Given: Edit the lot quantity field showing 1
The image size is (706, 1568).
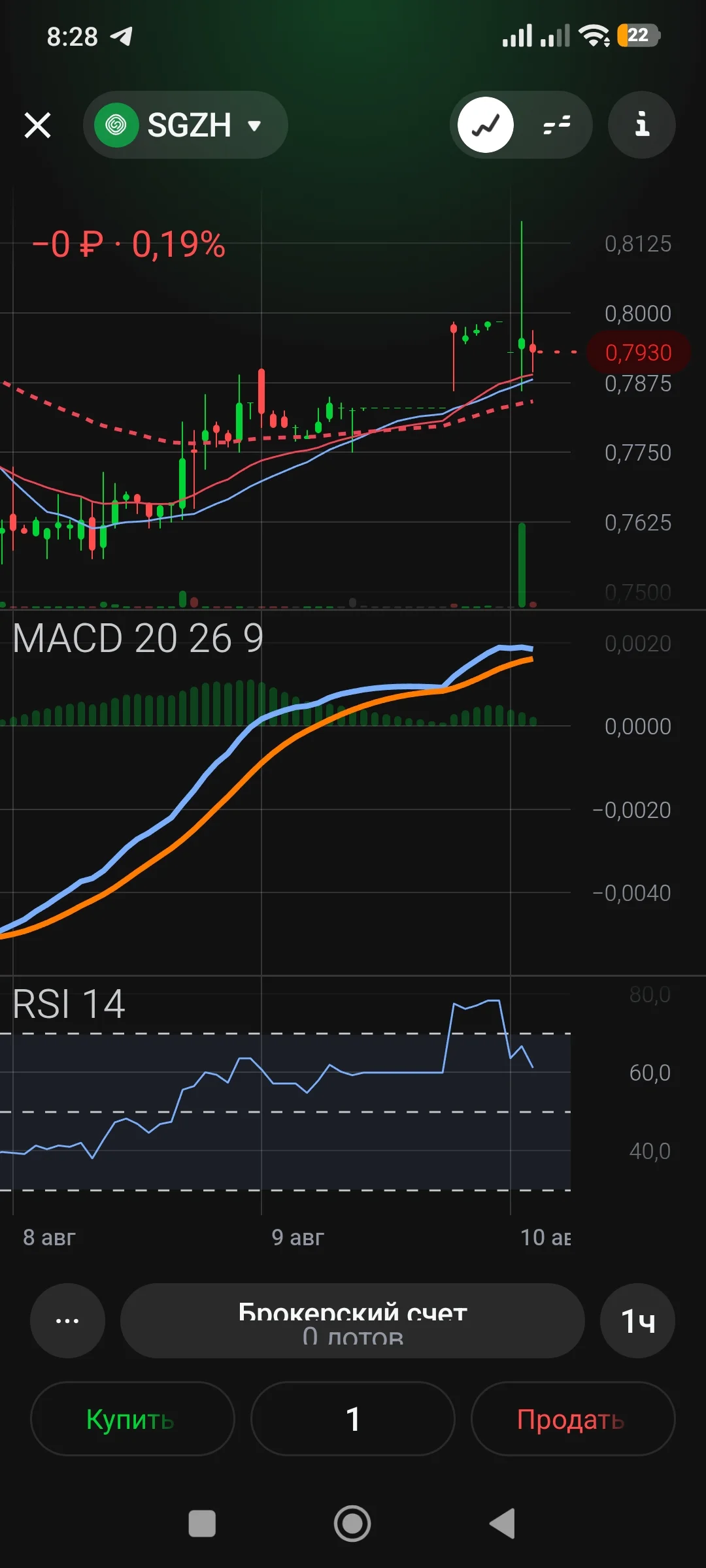Looking at the screenshot, I should pos(352,1418).
